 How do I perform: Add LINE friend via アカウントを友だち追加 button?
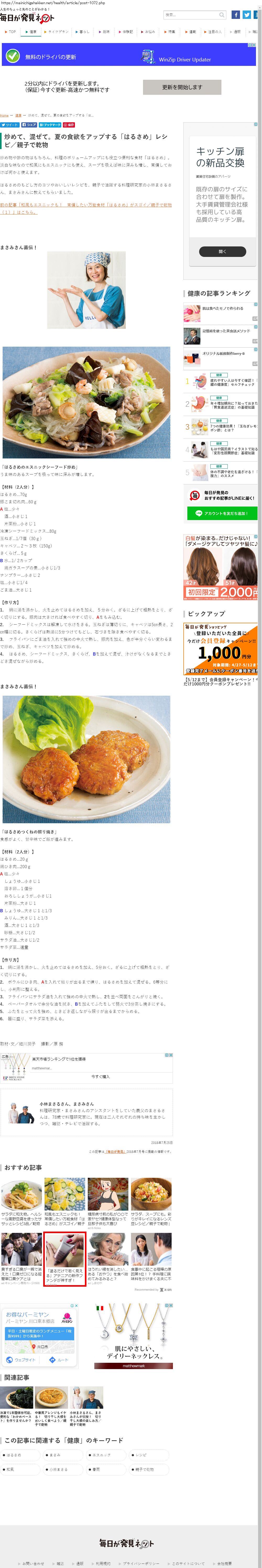pyautogui.click(x=221, y=513)
